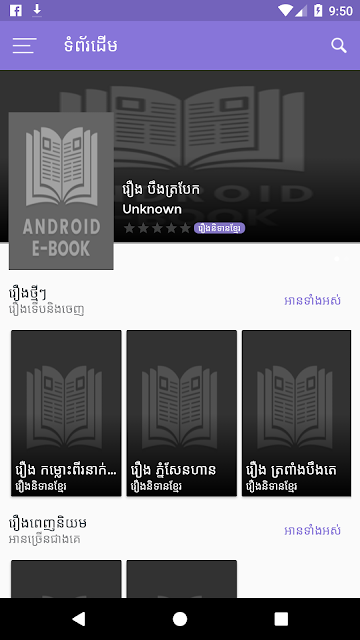Image resolution: width=360 pixels, height=640 pixels.
Task: Open the search magnifier icon
Action: (338, 45)
